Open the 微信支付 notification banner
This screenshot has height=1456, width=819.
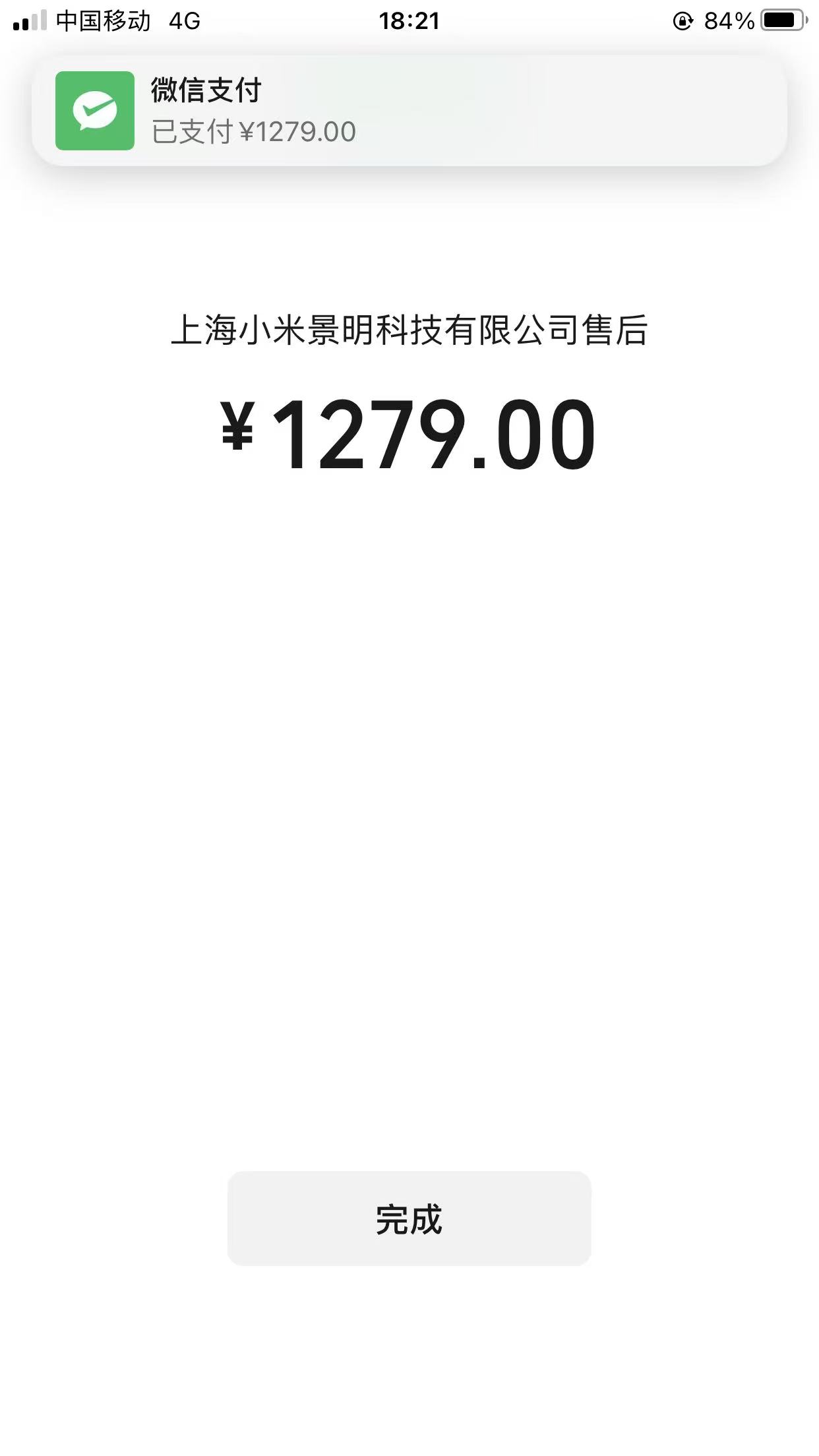409,111
